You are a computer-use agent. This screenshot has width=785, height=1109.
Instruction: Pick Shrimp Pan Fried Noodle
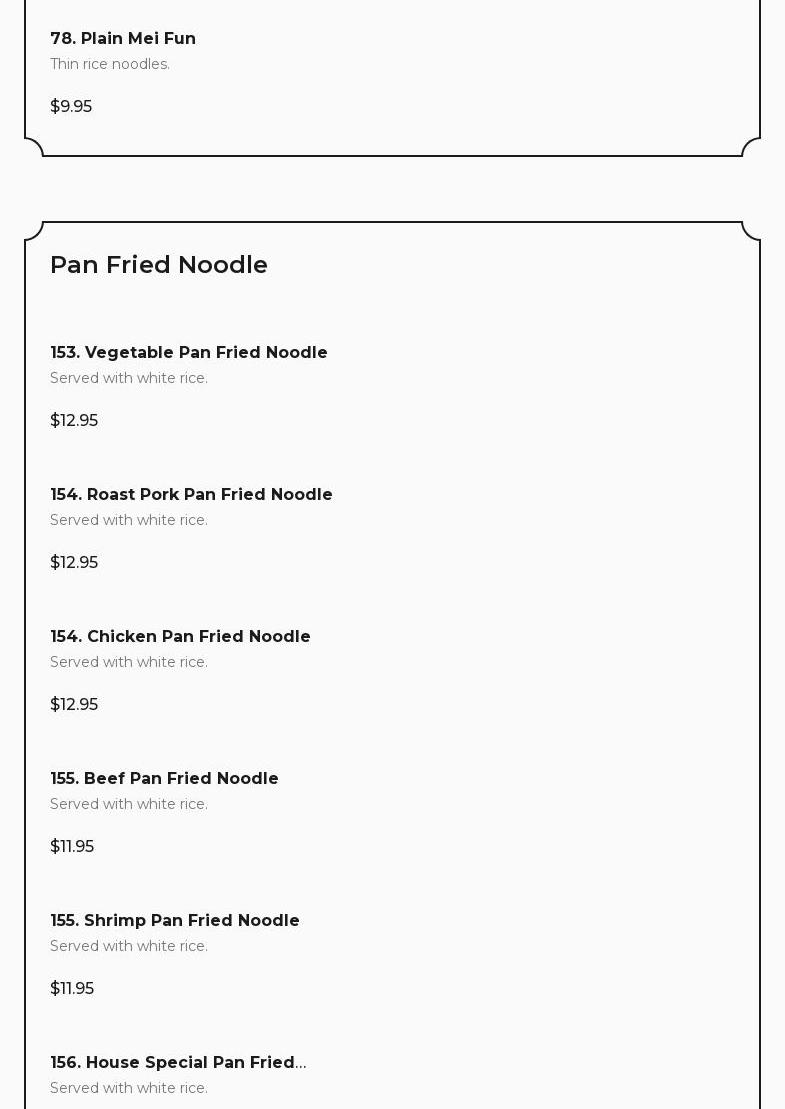click(175, 921)
